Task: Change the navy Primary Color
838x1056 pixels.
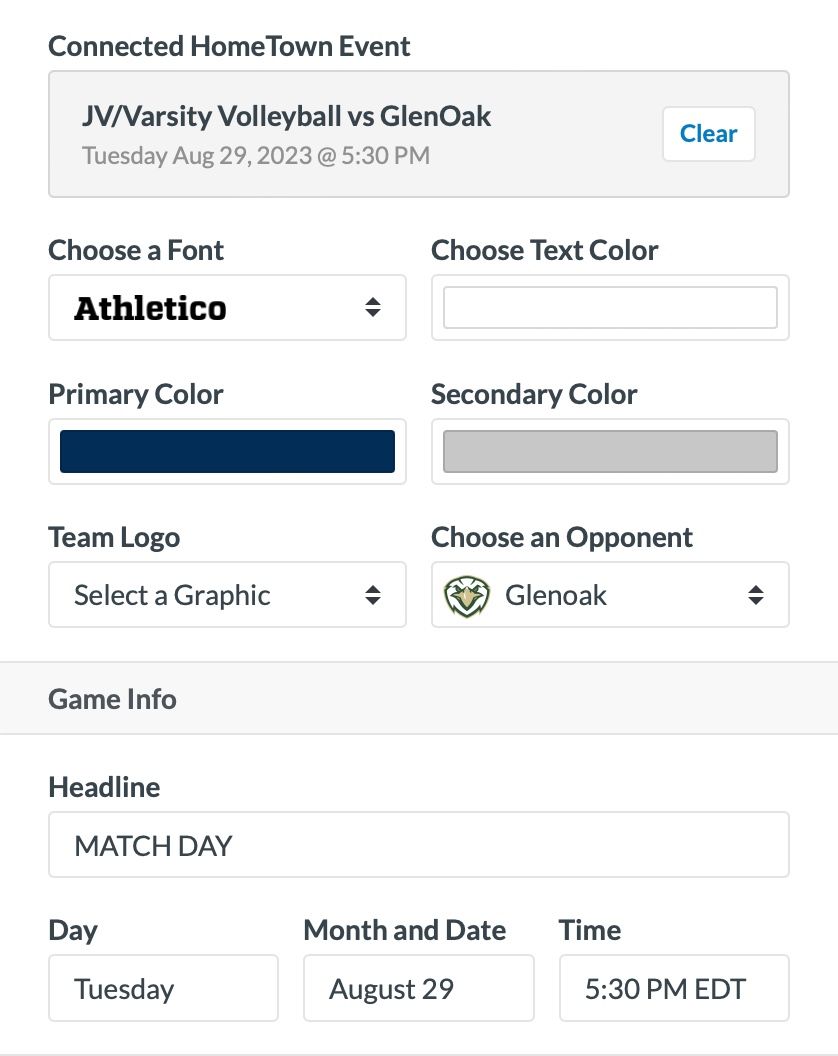Action: coord(227,451)
